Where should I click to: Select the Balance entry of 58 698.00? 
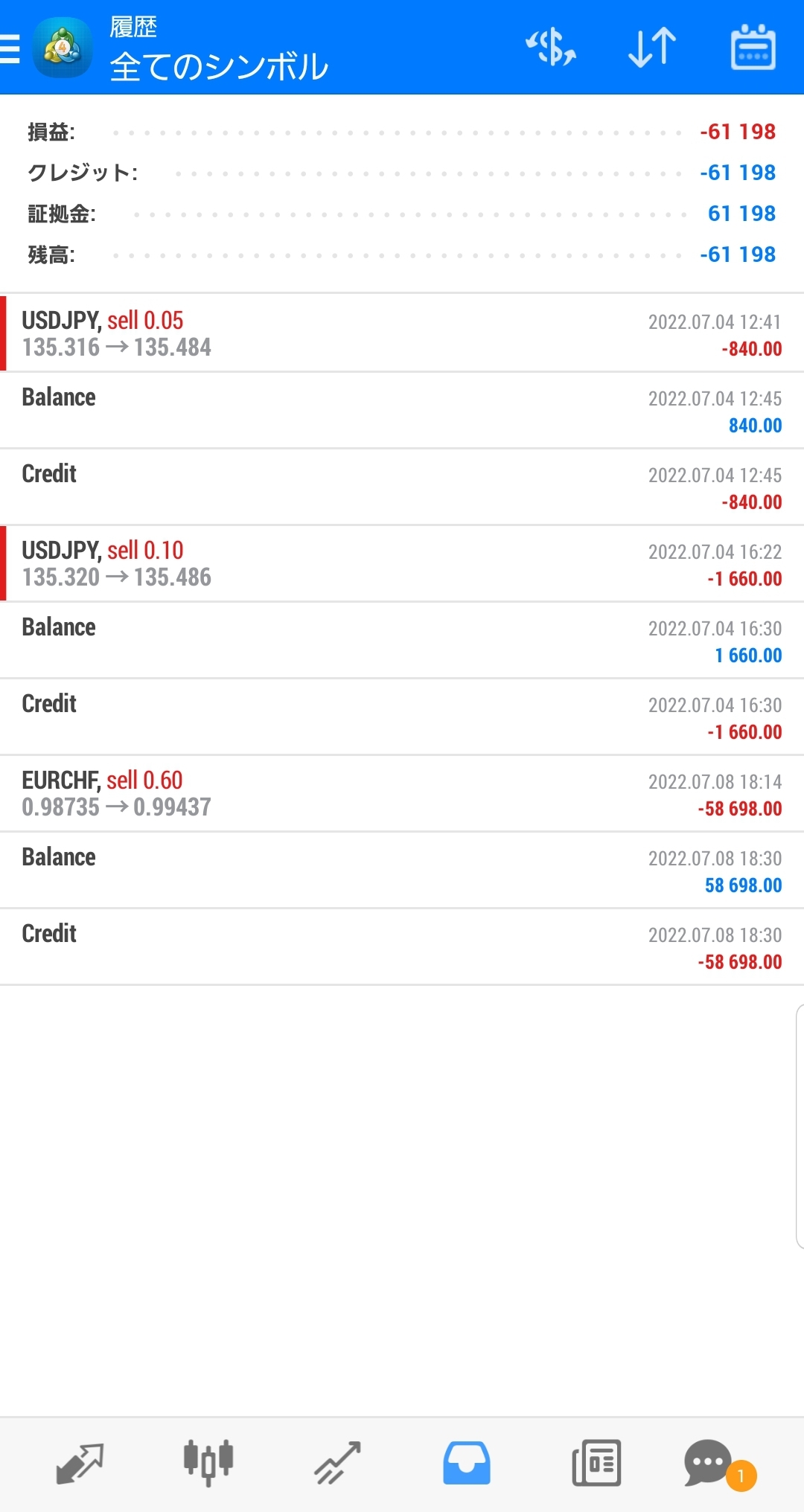coord(402,870)
